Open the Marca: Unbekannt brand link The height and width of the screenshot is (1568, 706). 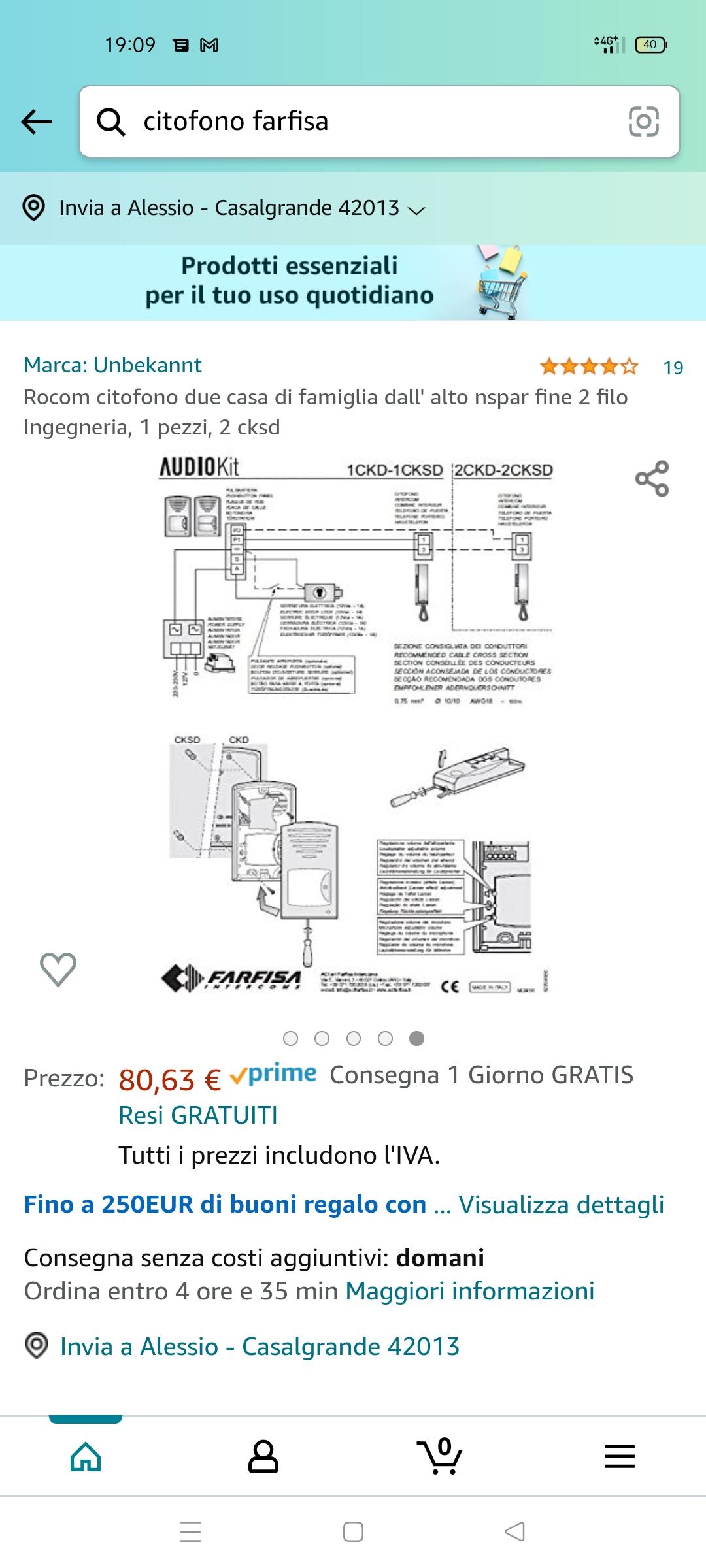click(112, 365)
